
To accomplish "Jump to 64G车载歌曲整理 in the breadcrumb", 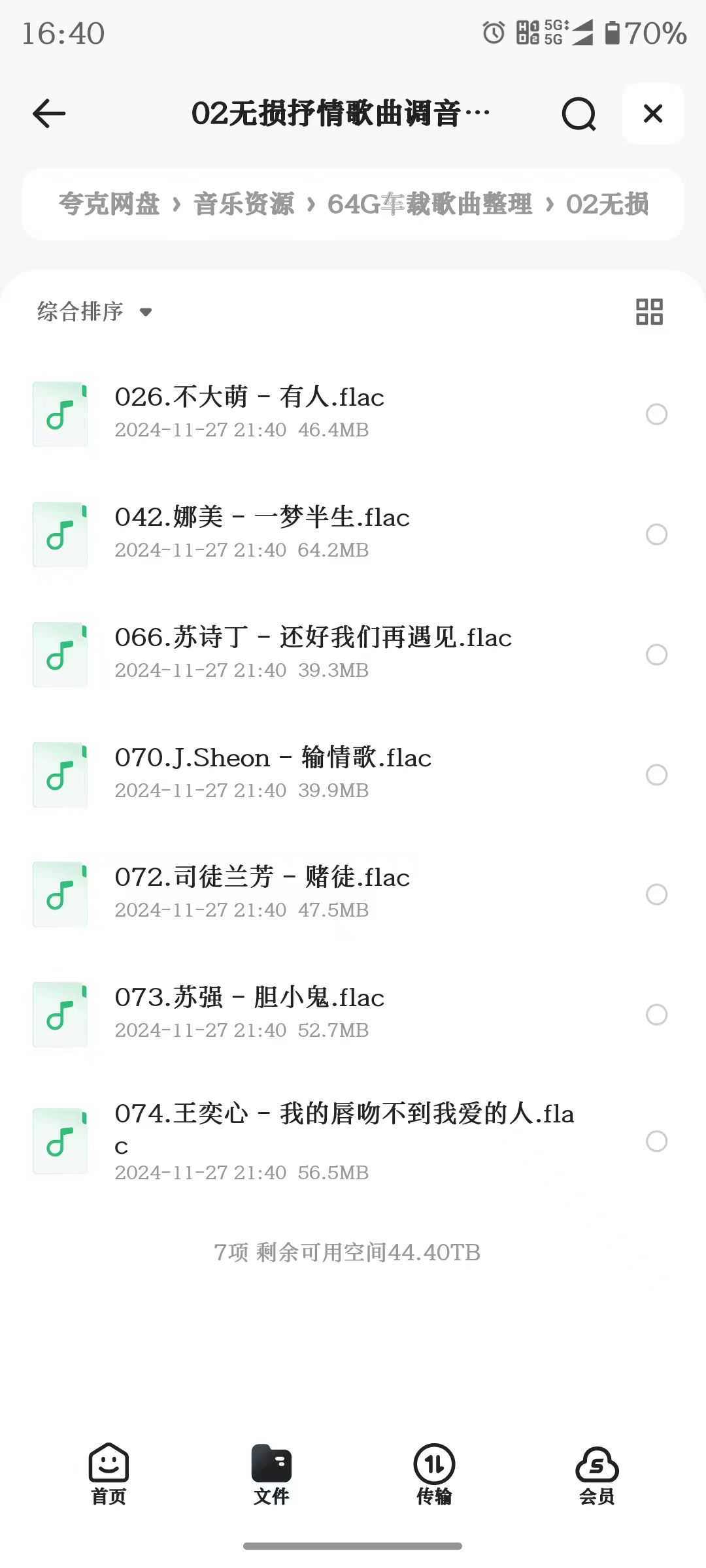I will tap(429, 204).
